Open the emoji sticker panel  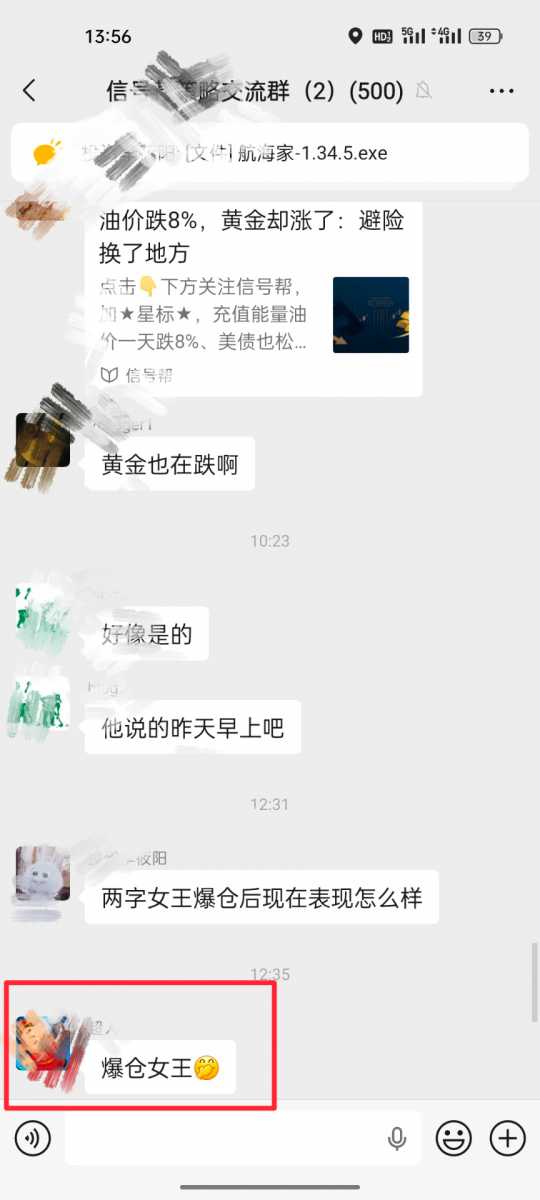click(454, 1138)
